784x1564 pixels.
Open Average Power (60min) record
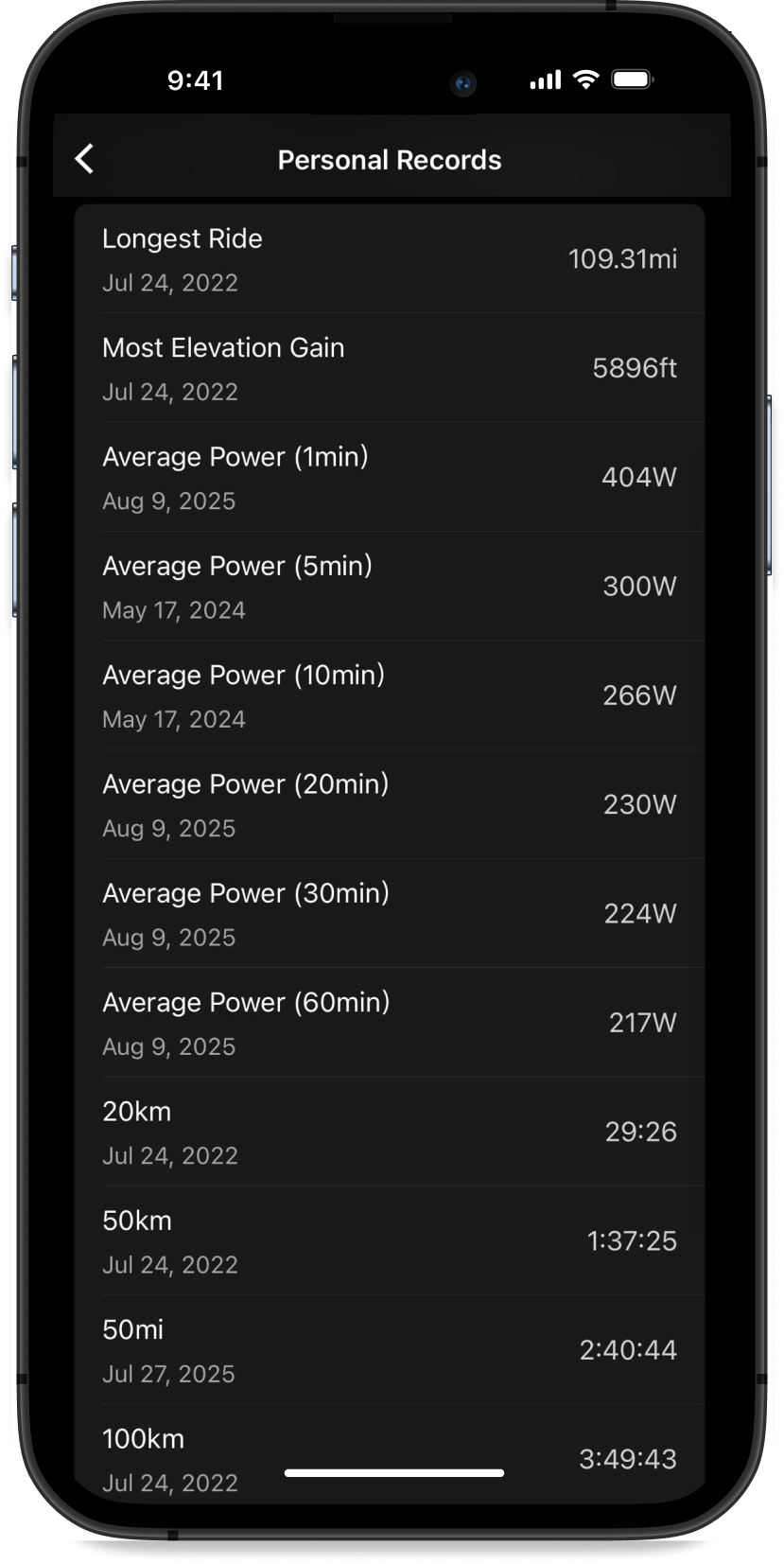point(389,1023)
